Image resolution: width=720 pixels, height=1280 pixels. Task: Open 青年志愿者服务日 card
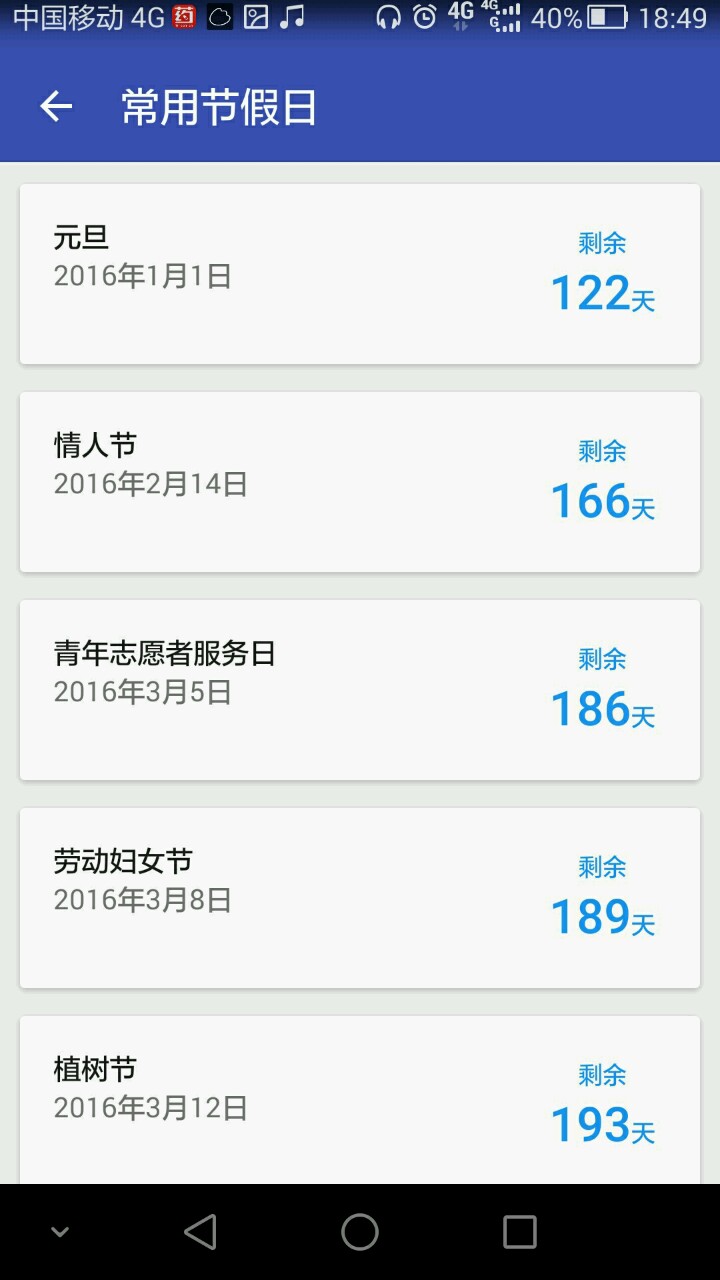pyautogui.click(x=360, y=689)
